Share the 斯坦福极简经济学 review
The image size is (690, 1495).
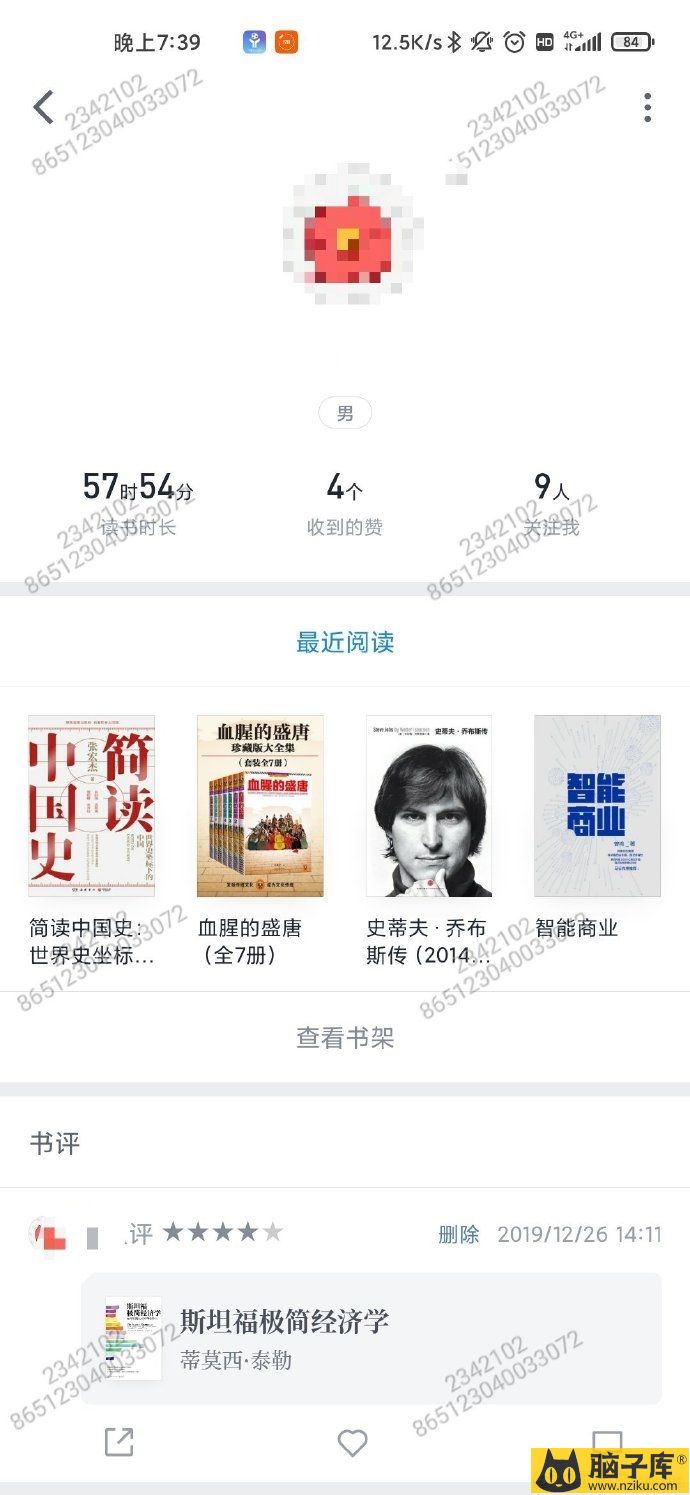click(119, 1442)
